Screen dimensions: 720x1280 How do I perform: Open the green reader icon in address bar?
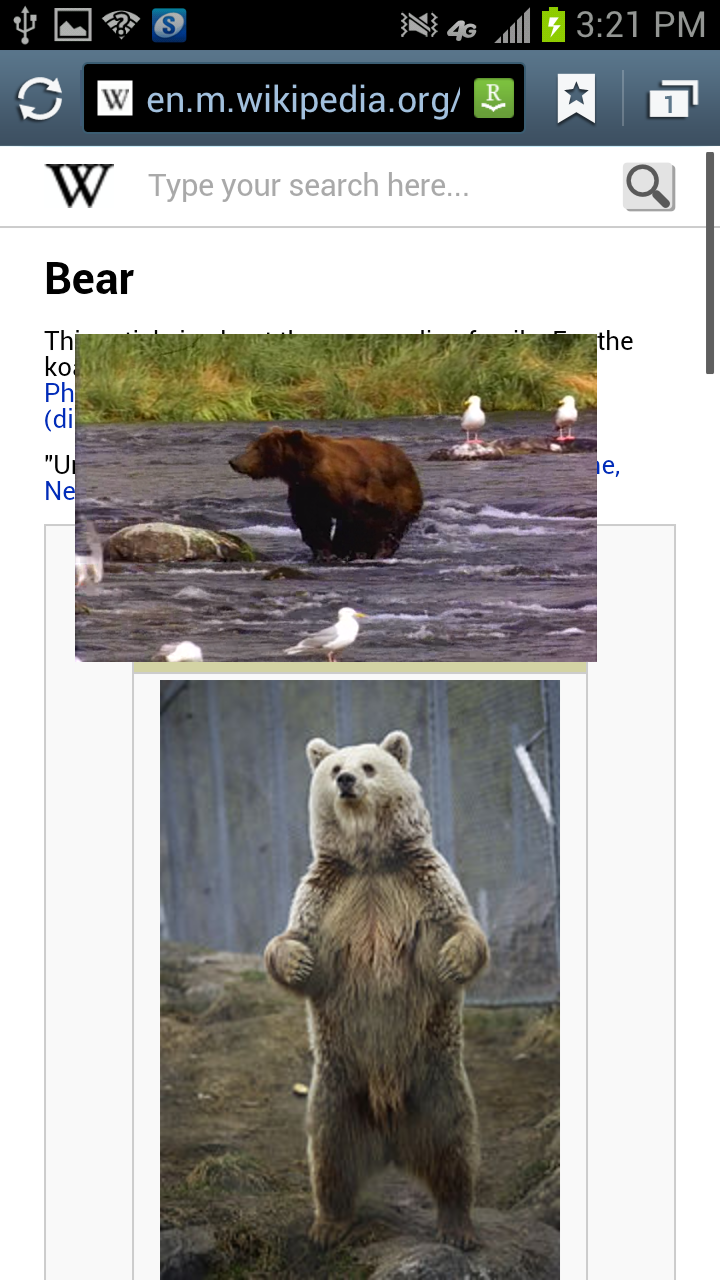click(494, 98)
